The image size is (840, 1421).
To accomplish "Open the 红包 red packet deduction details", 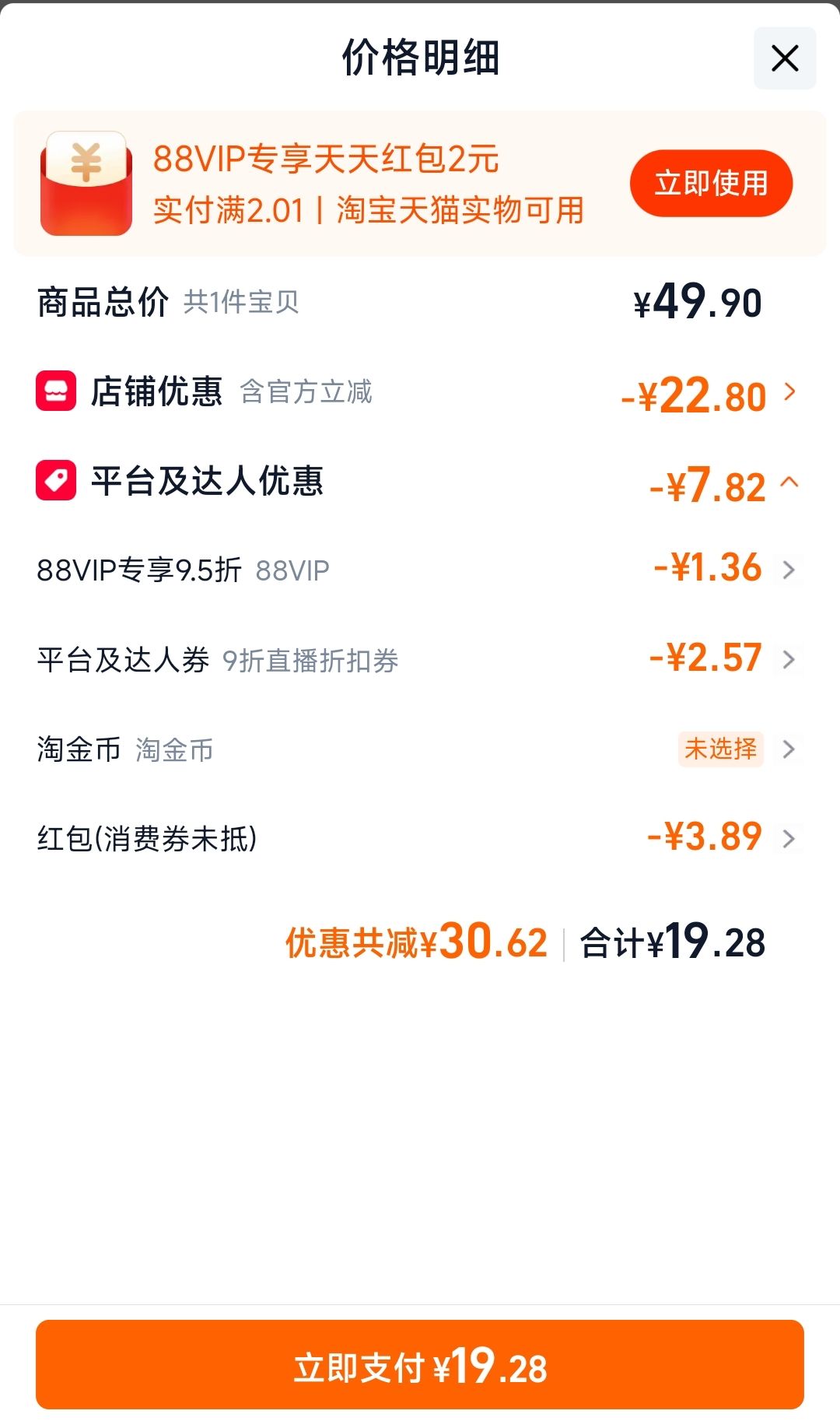I will [420, 839].
